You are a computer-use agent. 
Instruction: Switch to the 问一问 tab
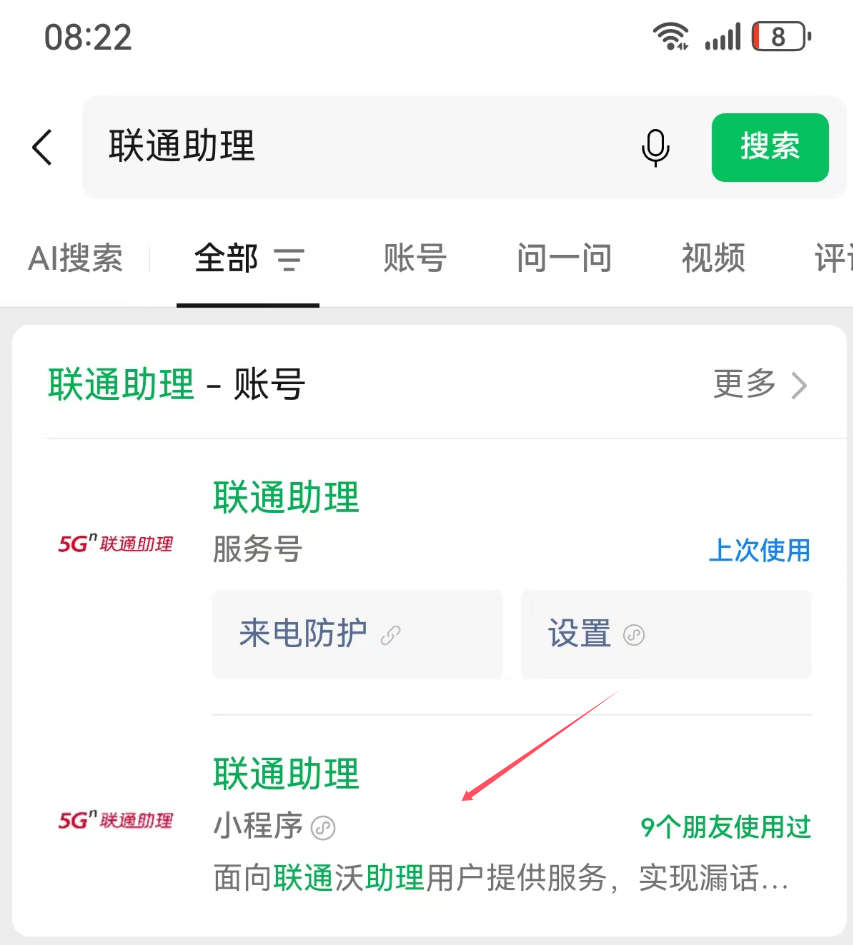click(564, 259)
